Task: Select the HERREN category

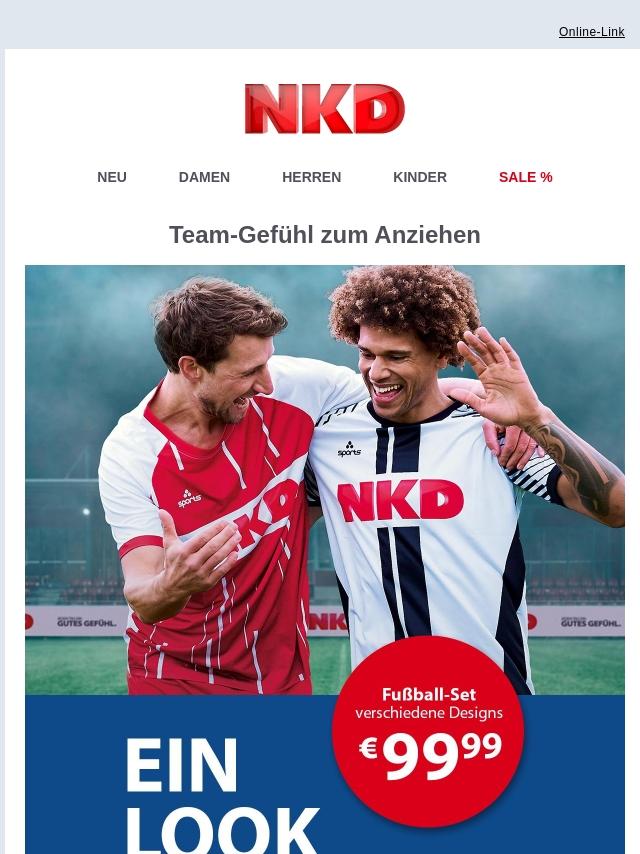Action: coord(311,177)
